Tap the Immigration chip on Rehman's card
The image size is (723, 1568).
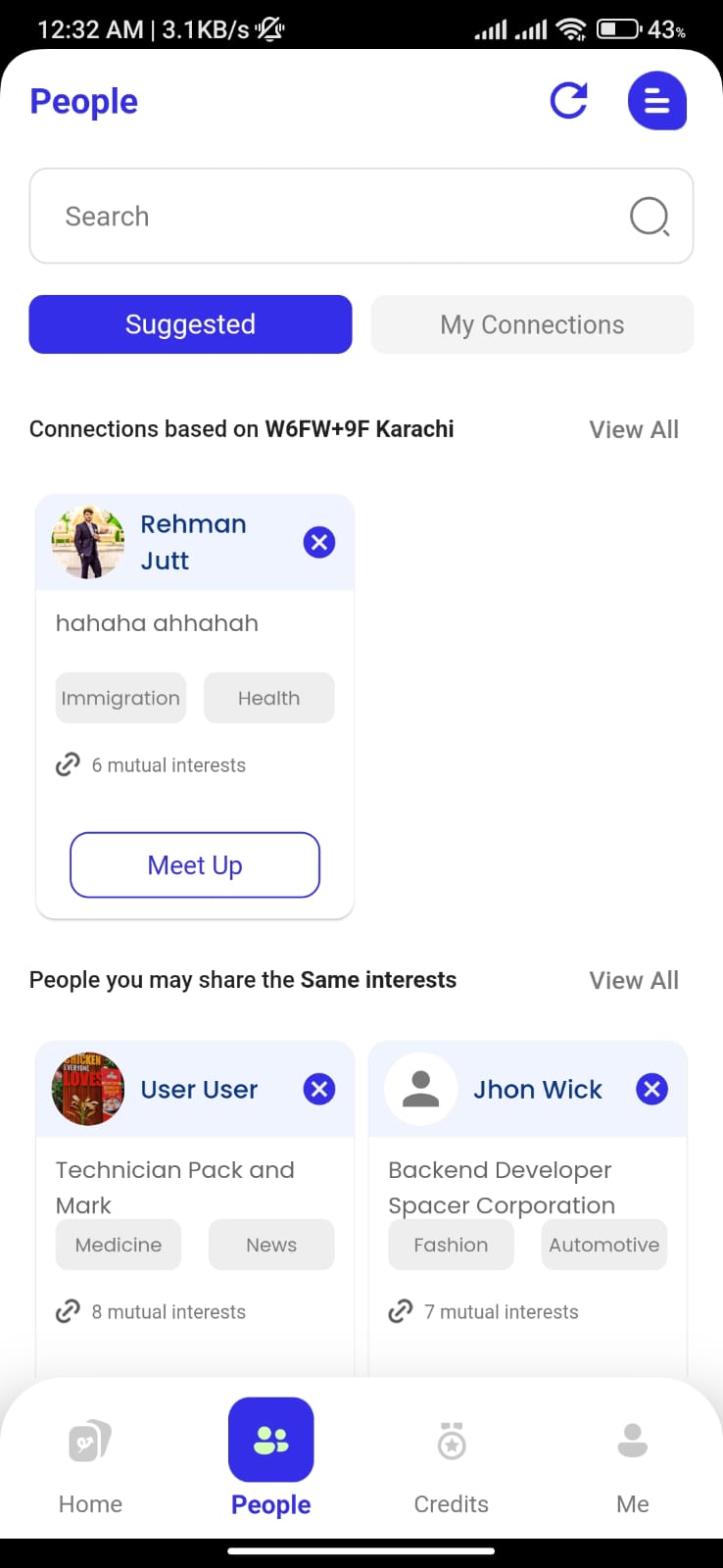click(120, 698)
